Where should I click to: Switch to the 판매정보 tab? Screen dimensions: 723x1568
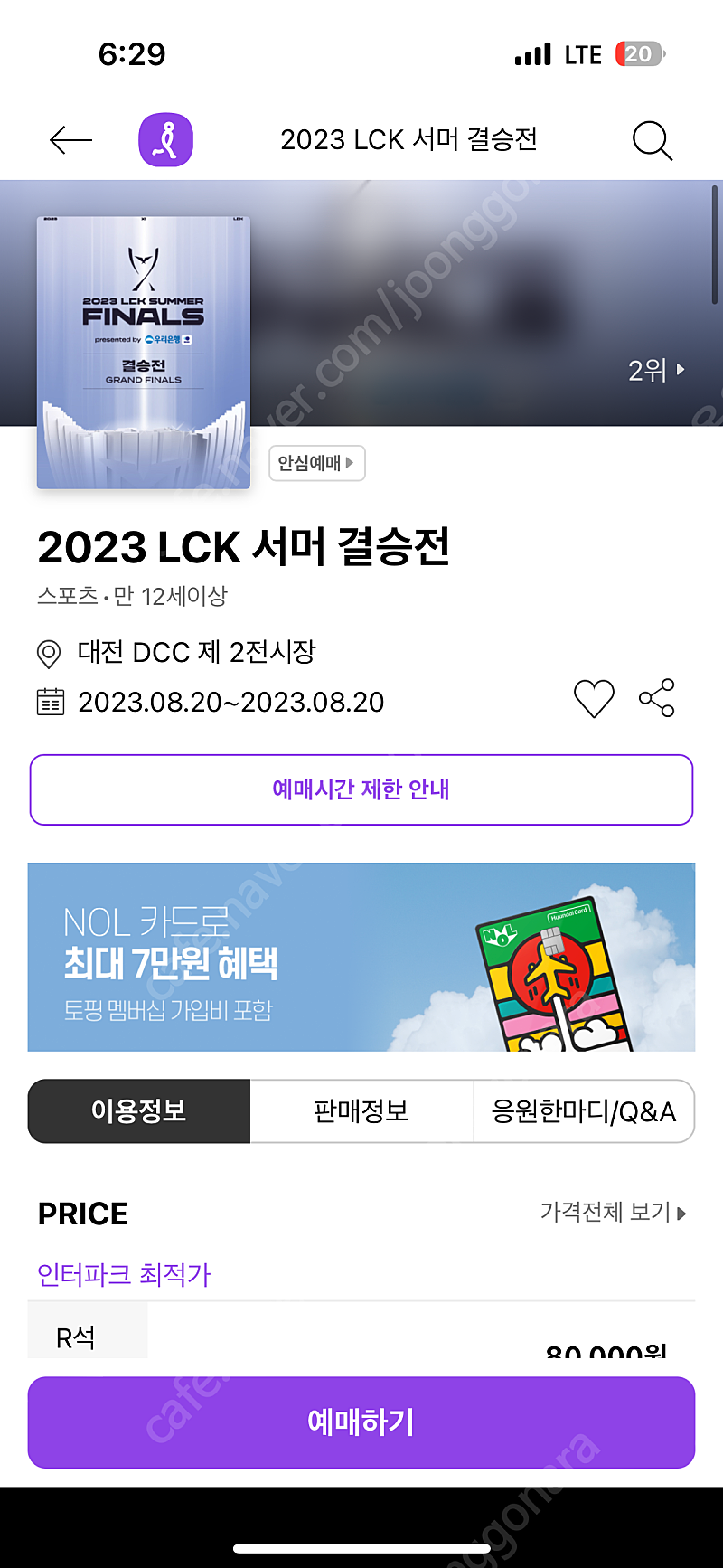pyautogui.click(x=361, y=1111)
